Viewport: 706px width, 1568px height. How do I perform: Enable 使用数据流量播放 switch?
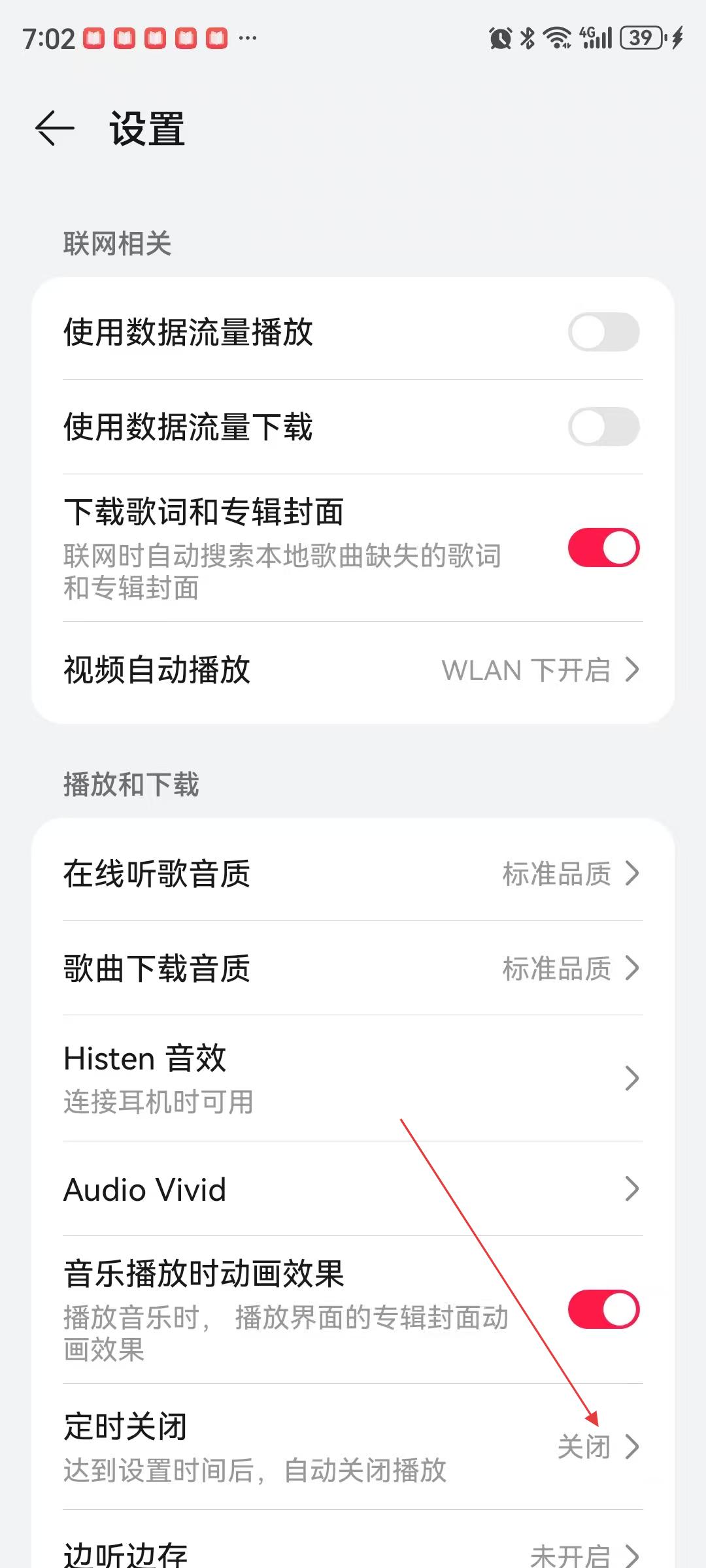tap(603, 332)
